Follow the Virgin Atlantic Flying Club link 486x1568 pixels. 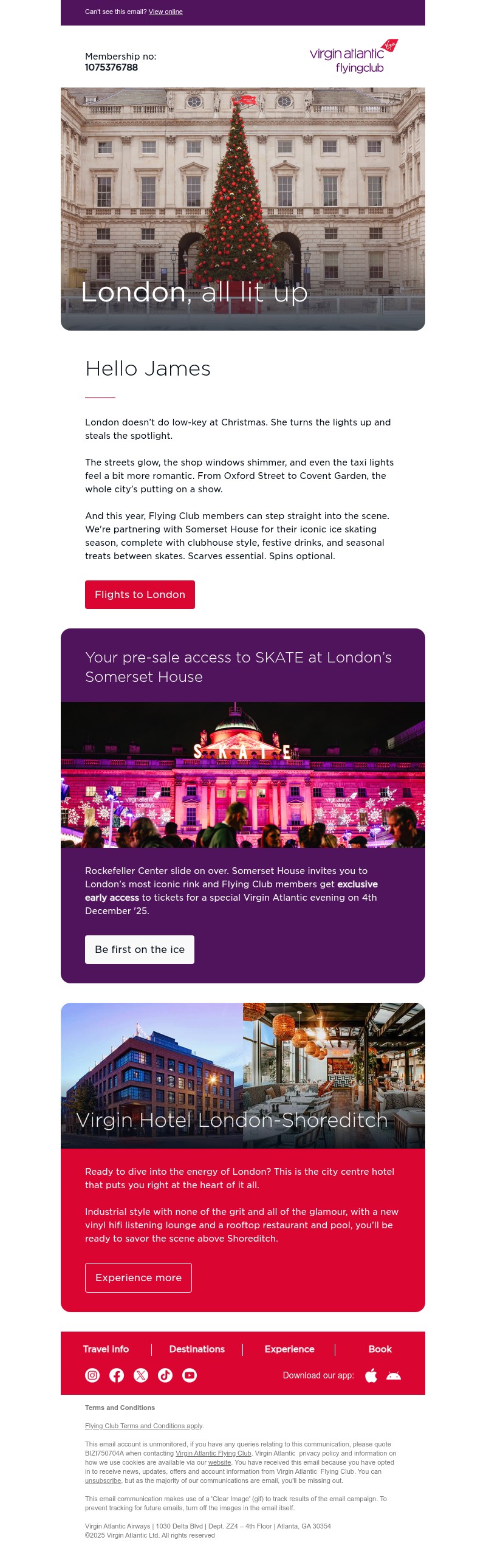pyautogui.click(x=213, y=1453)
